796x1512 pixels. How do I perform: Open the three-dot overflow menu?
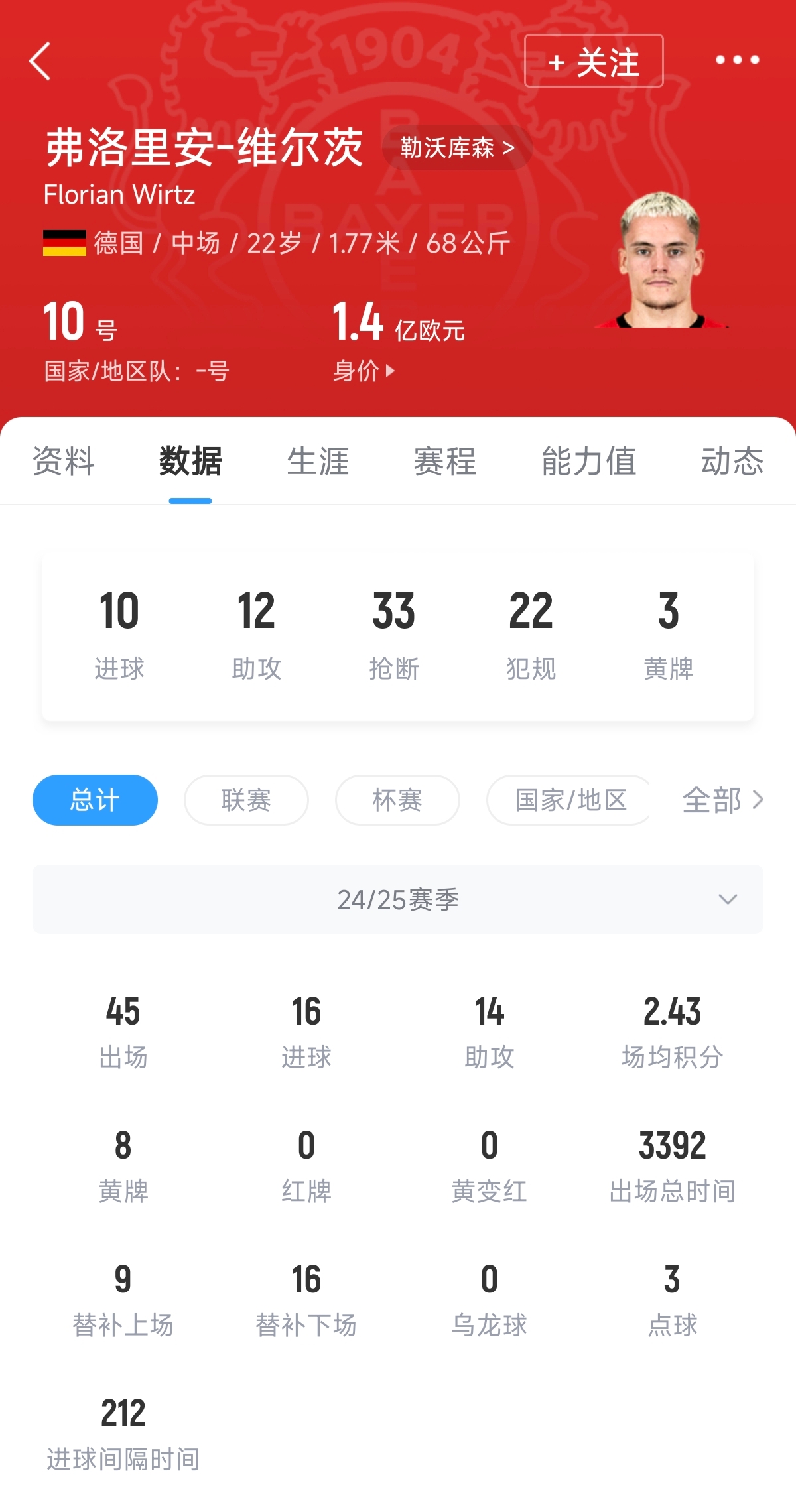pyautogui.click(x=737, y=60)
